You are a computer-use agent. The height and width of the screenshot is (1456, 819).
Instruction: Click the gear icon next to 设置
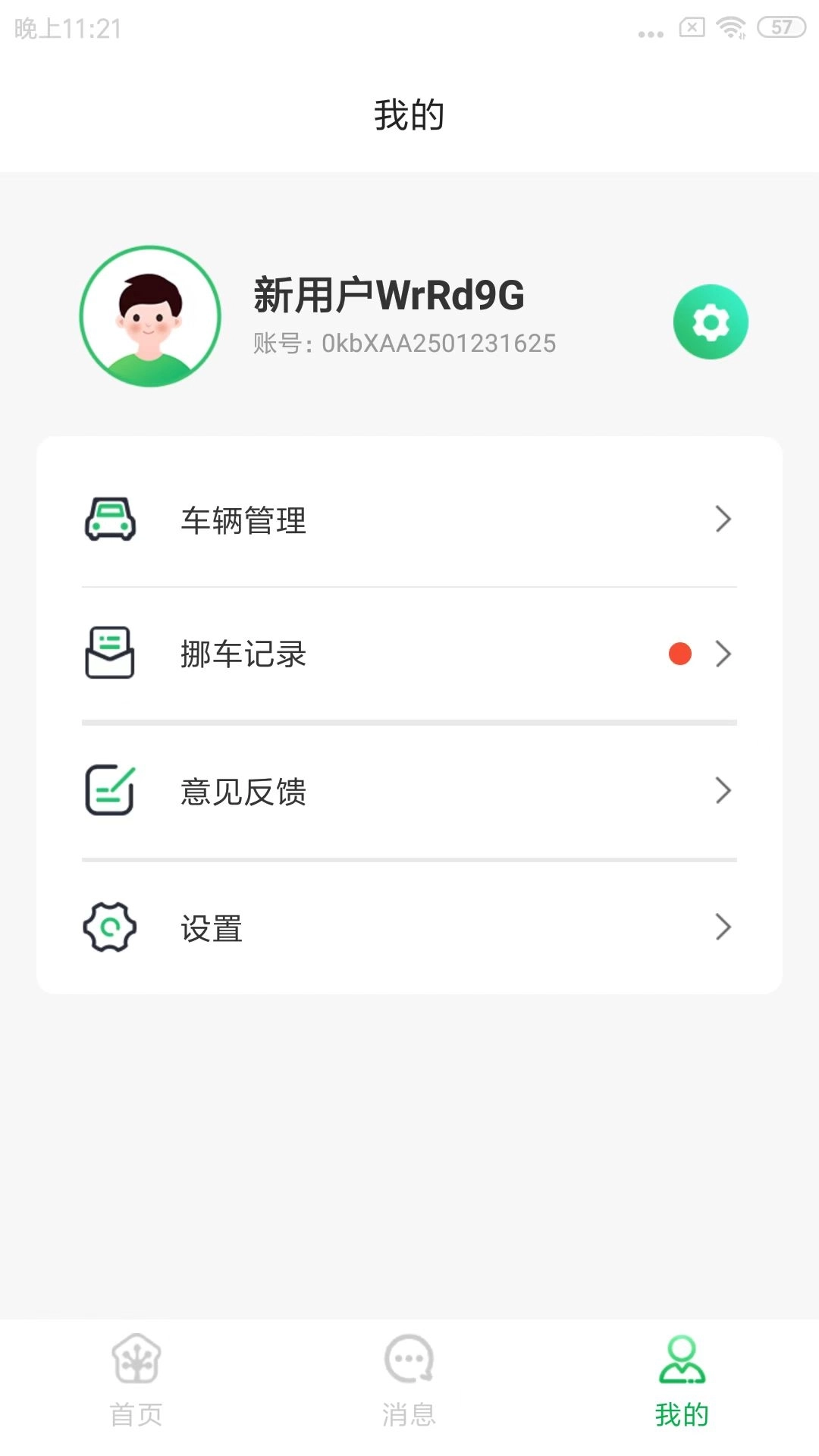coord(110,926)
